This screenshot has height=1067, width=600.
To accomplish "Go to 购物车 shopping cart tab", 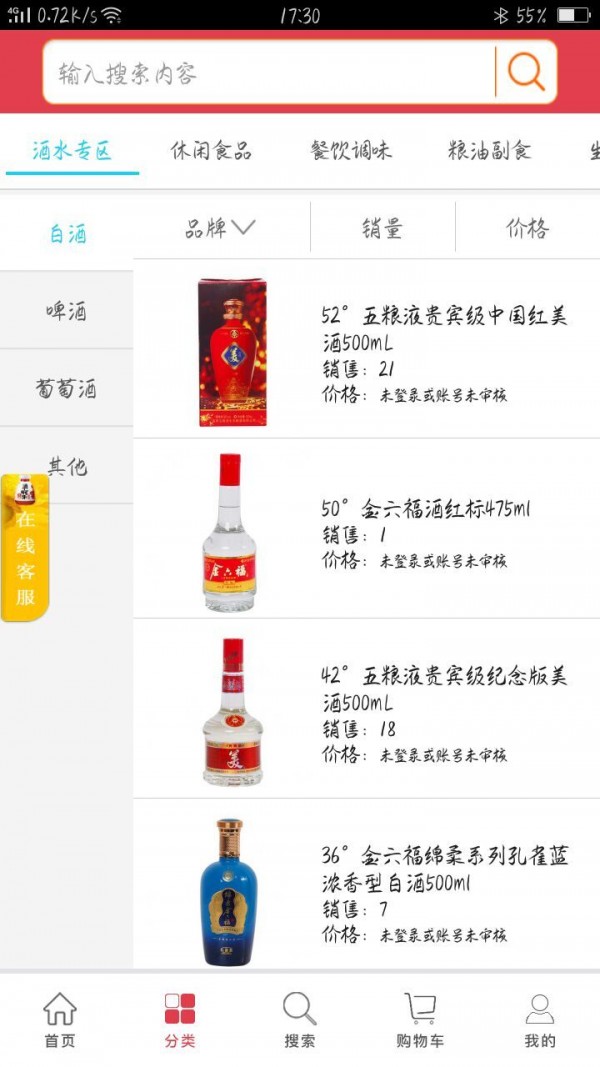I will pyautogui.click(x=419, y=1020).
